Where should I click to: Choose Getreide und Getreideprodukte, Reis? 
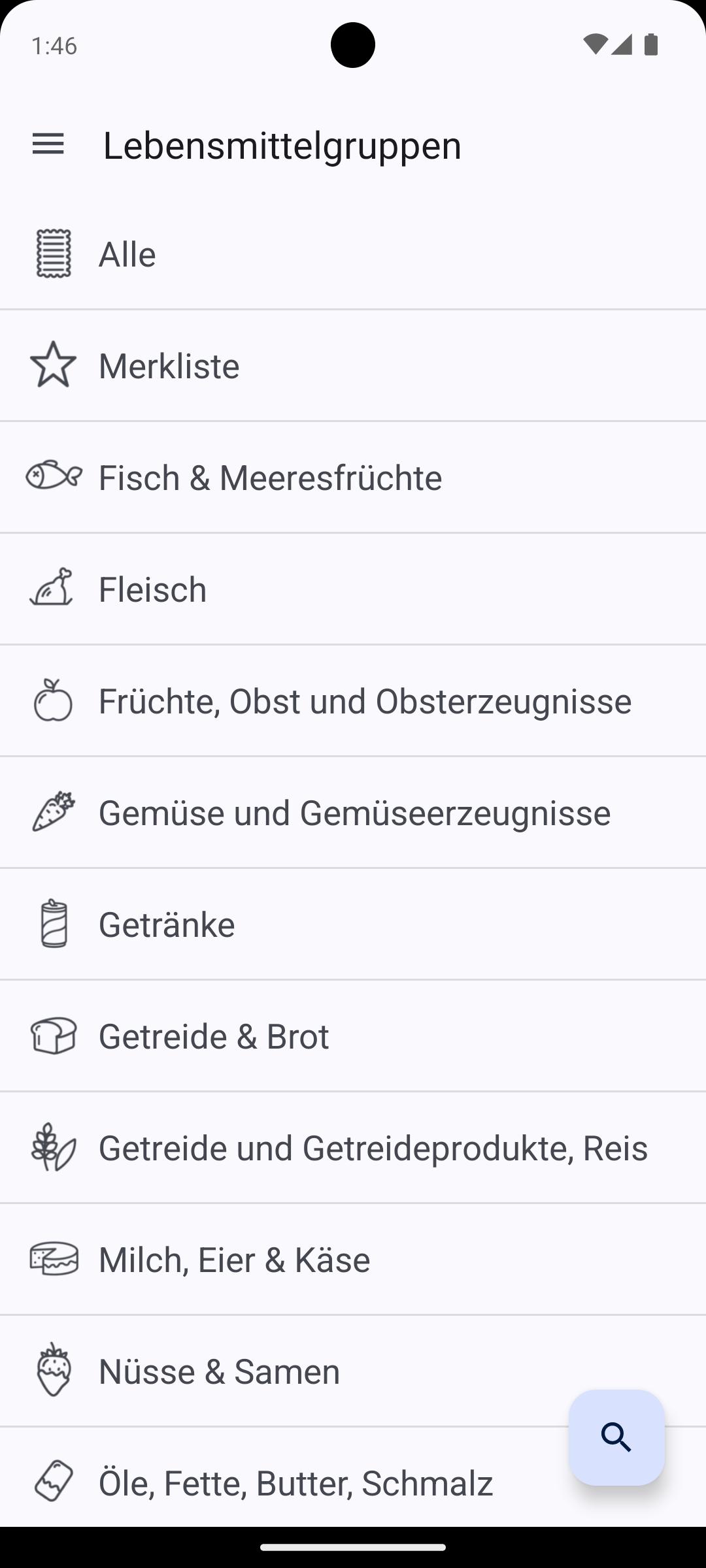(x=353, y=1148)
